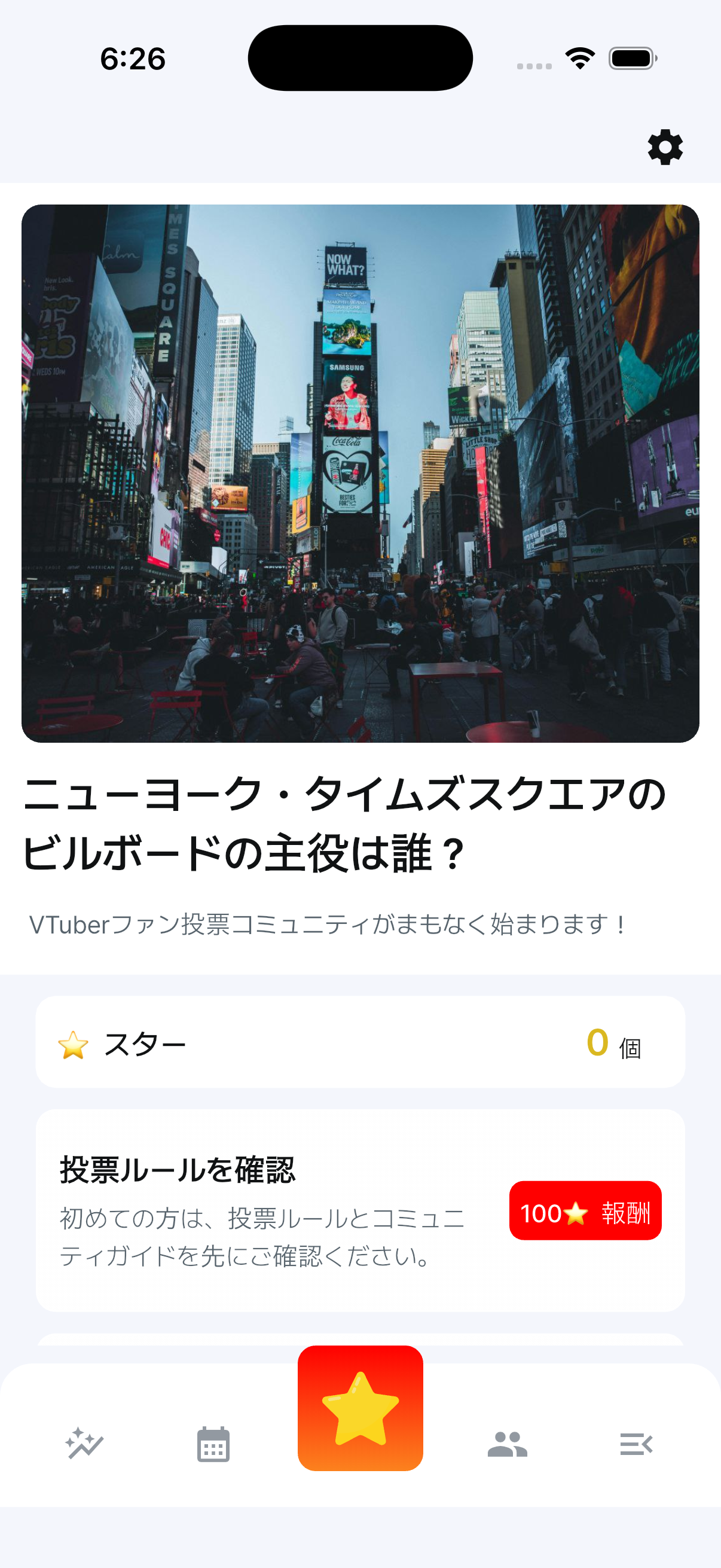721x1568 pixels.
Task: Open the 投票ルールを確認 card
Action: click(268, 1210)
